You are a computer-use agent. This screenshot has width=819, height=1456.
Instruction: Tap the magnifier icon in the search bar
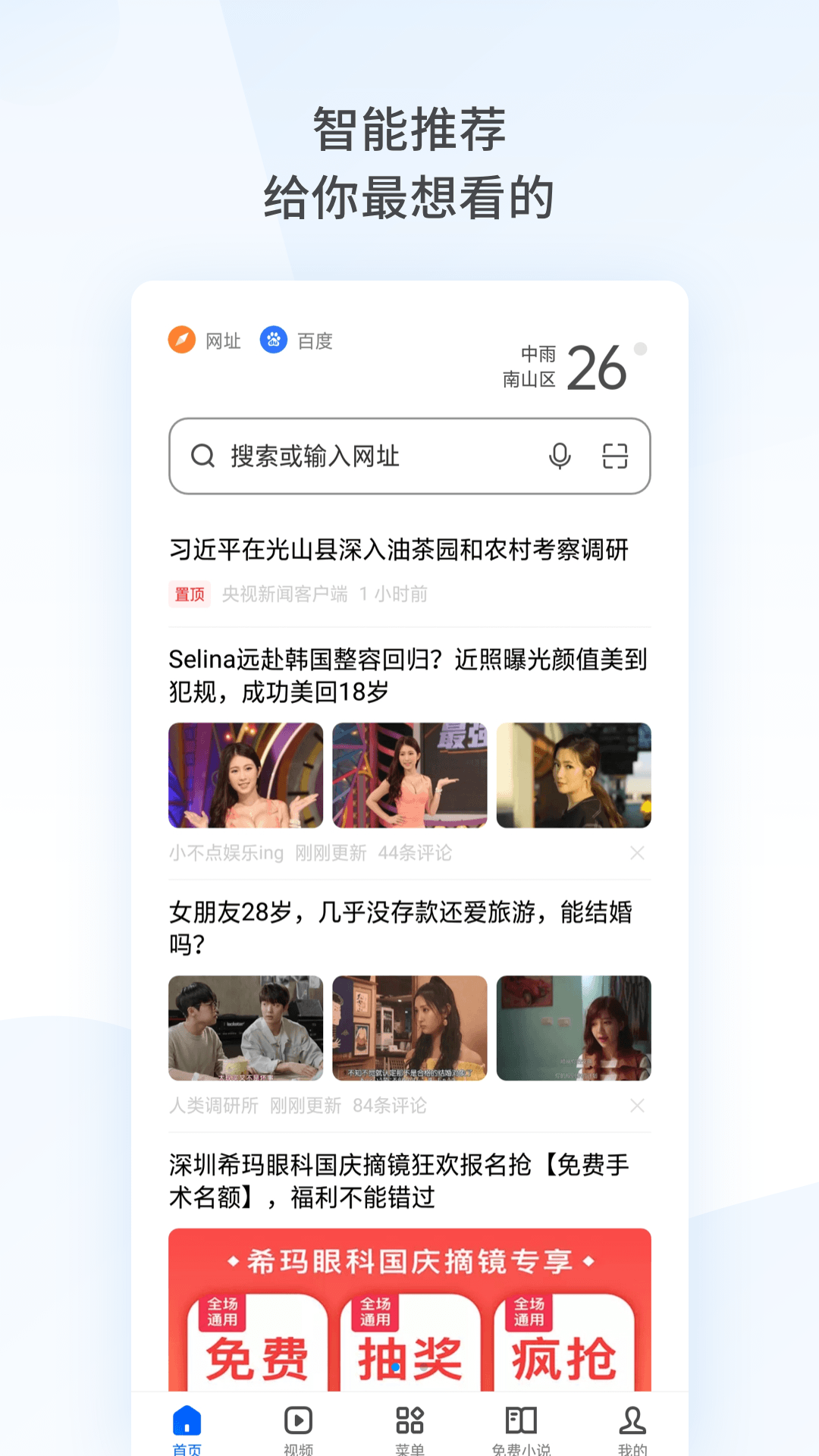click(x=202, y=457)
